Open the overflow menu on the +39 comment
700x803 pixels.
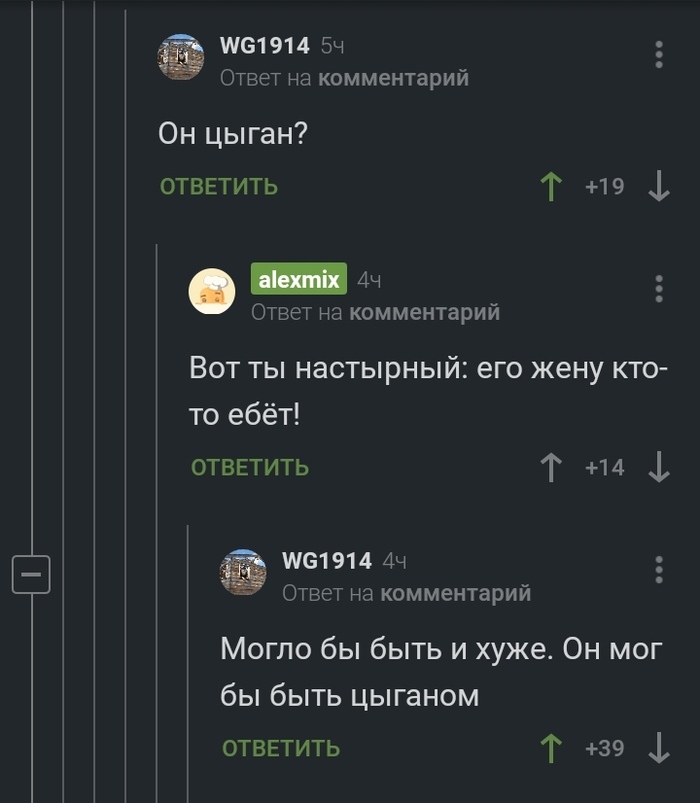658,569
